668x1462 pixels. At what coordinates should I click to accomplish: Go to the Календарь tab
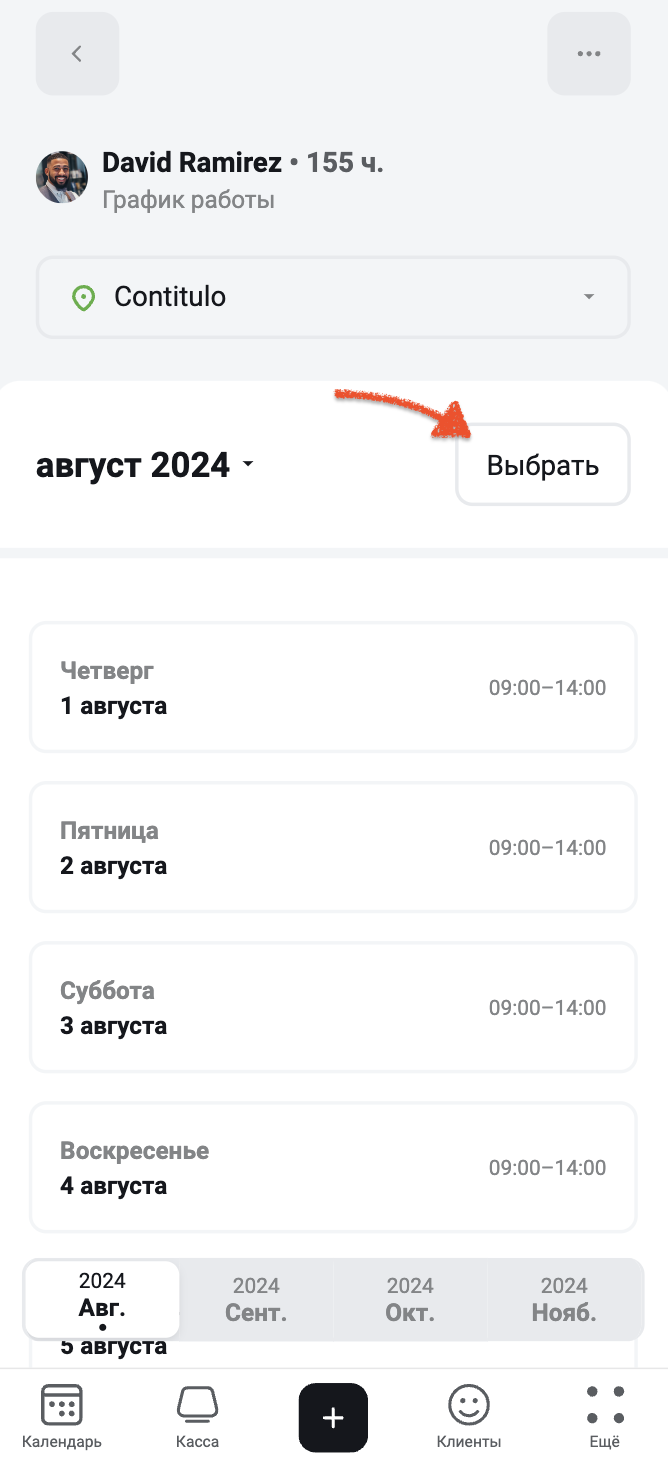pos(62,1417)
